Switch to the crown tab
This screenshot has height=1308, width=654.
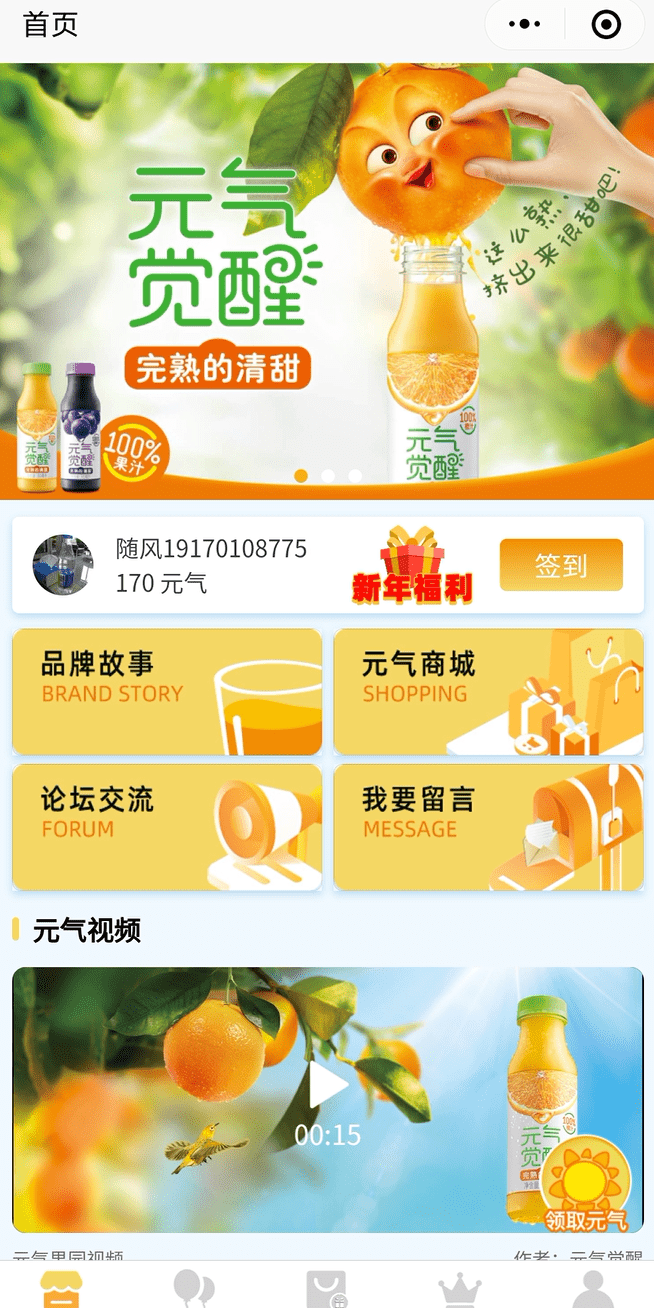(x=460, y=1288)
